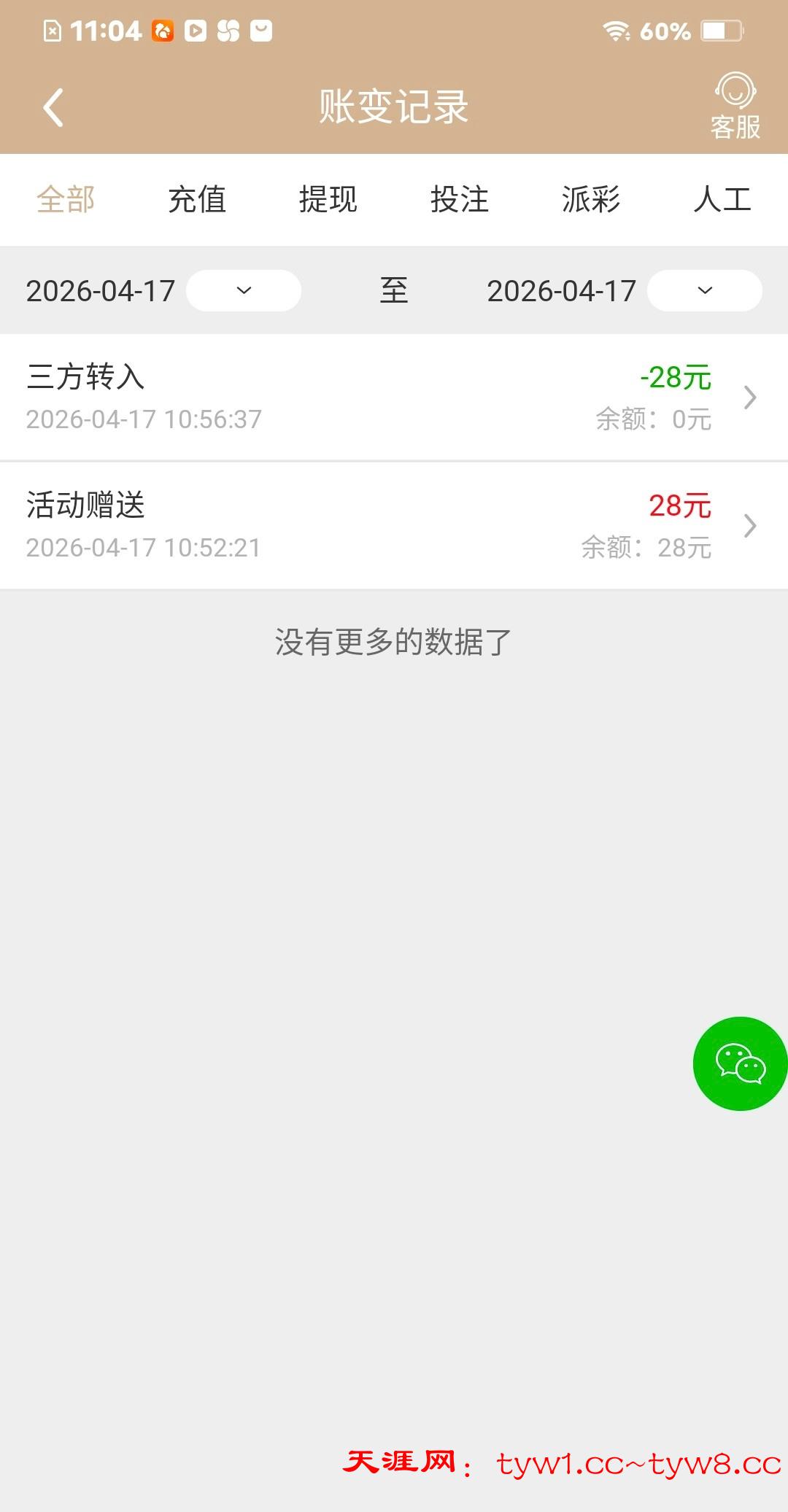This screenshot has width=788, height=1512.
Task: View the 人工 tab
Action: pos(722,200)
